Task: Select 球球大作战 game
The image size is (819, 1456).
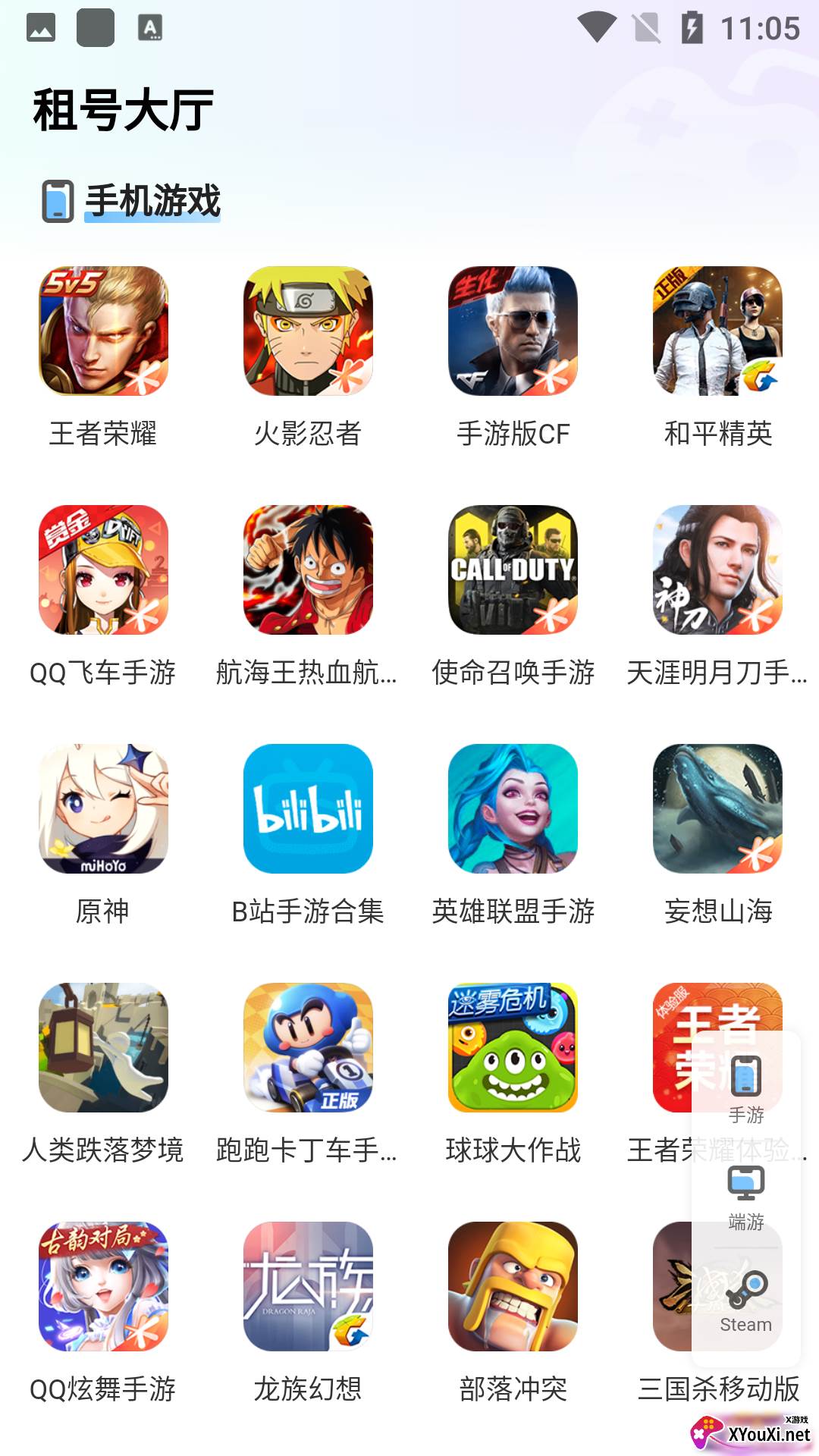Action: pos(513,1047)
